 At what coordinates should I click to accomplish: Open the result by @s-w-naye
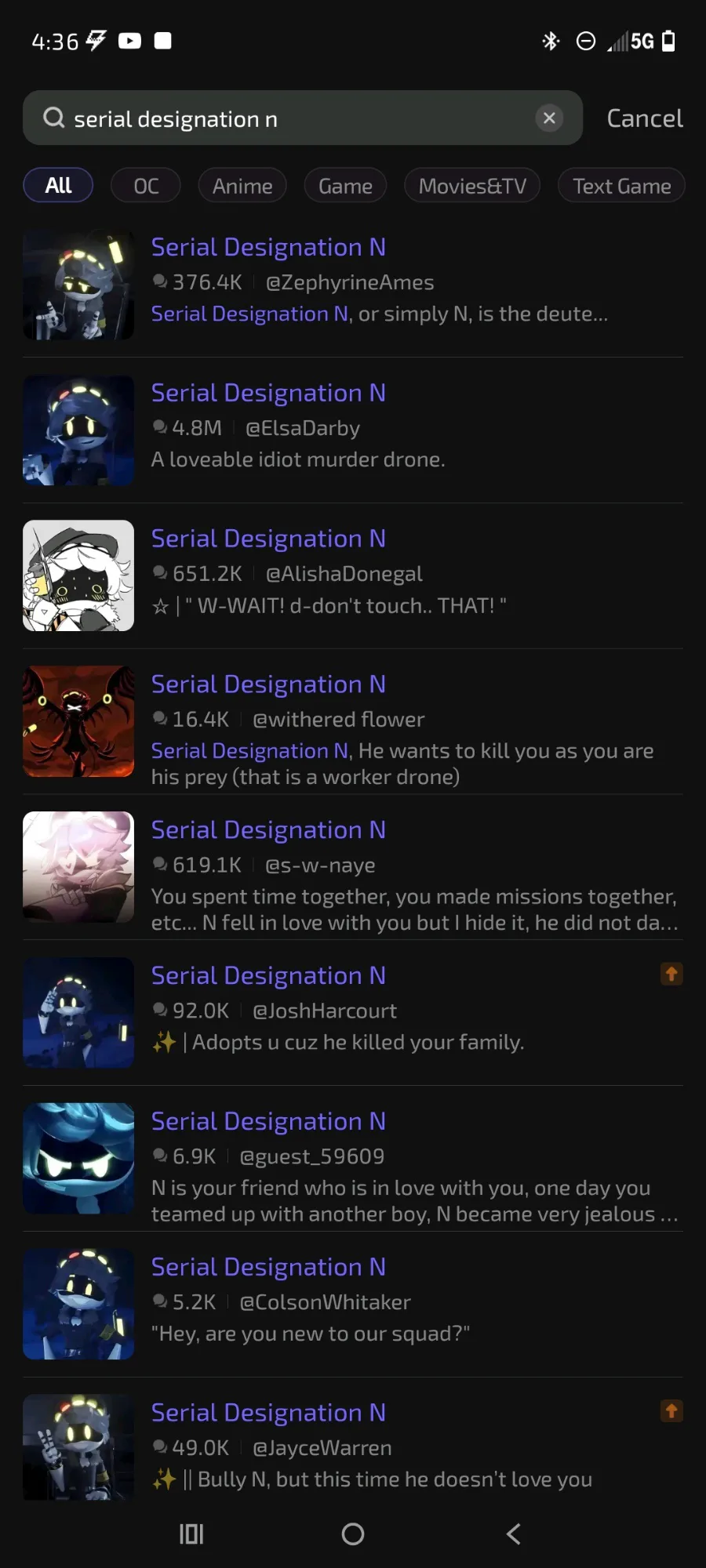tap(353, 867)
